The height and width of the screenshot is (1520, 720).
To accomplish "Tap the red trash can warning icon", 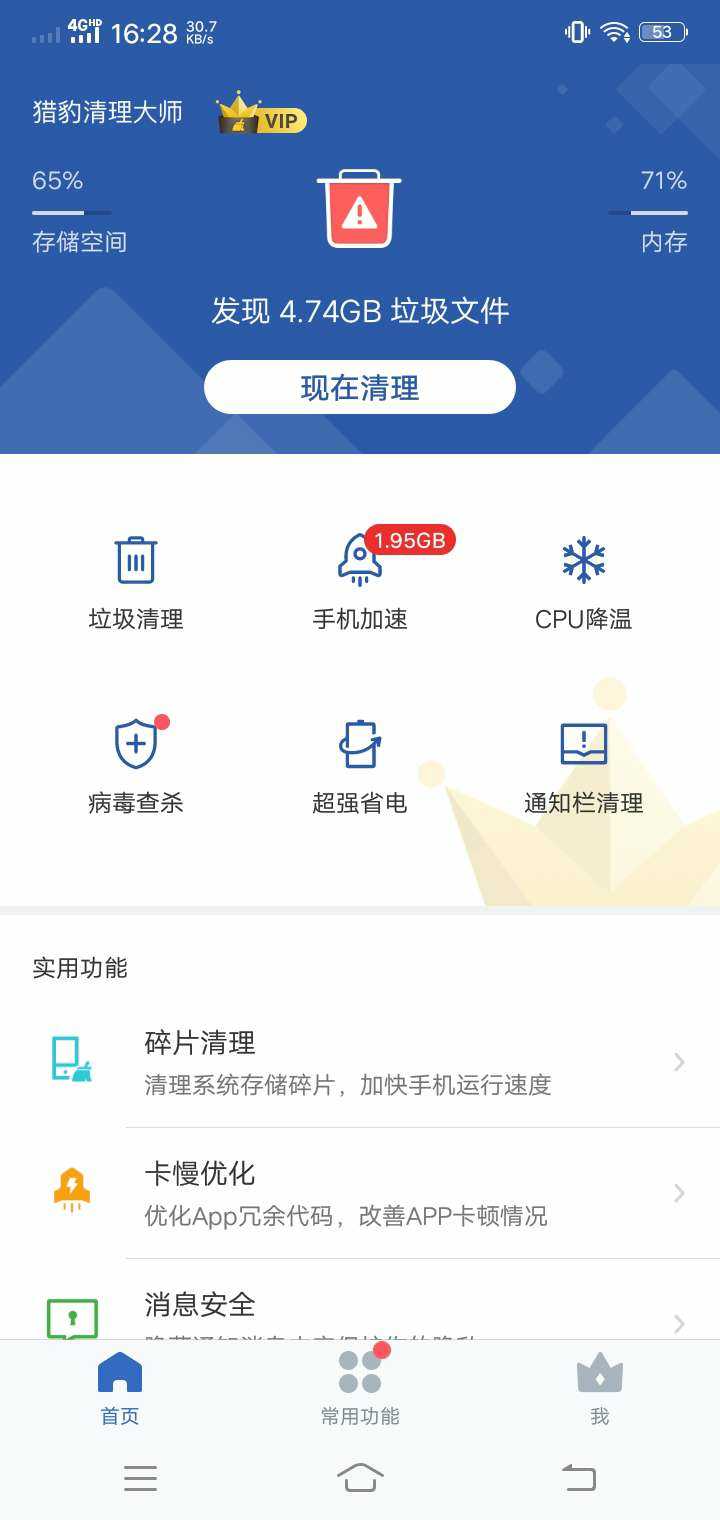I will (359, 210).
